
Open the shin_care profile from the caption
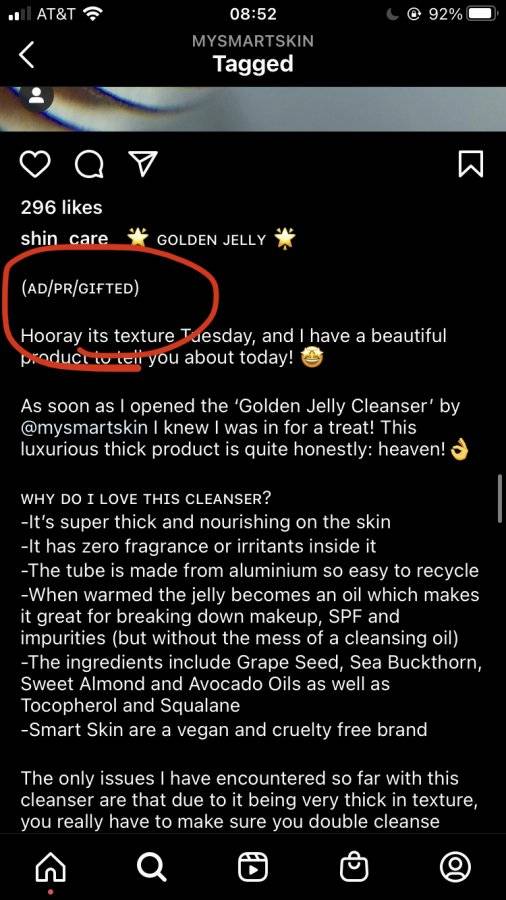[x=64, y=238]
